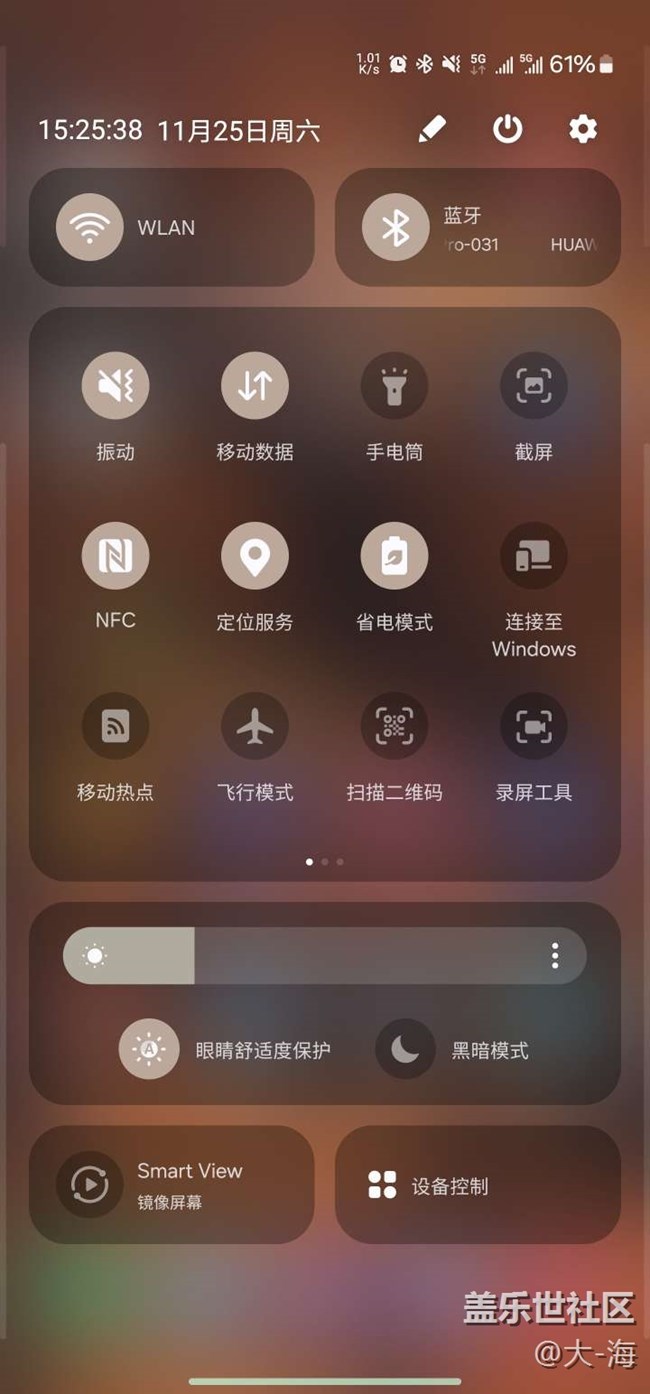Open Smart View 镜像屏幕
Image resolution: width=650 pixels, height=1394 pixels.
pos(90,1185)
